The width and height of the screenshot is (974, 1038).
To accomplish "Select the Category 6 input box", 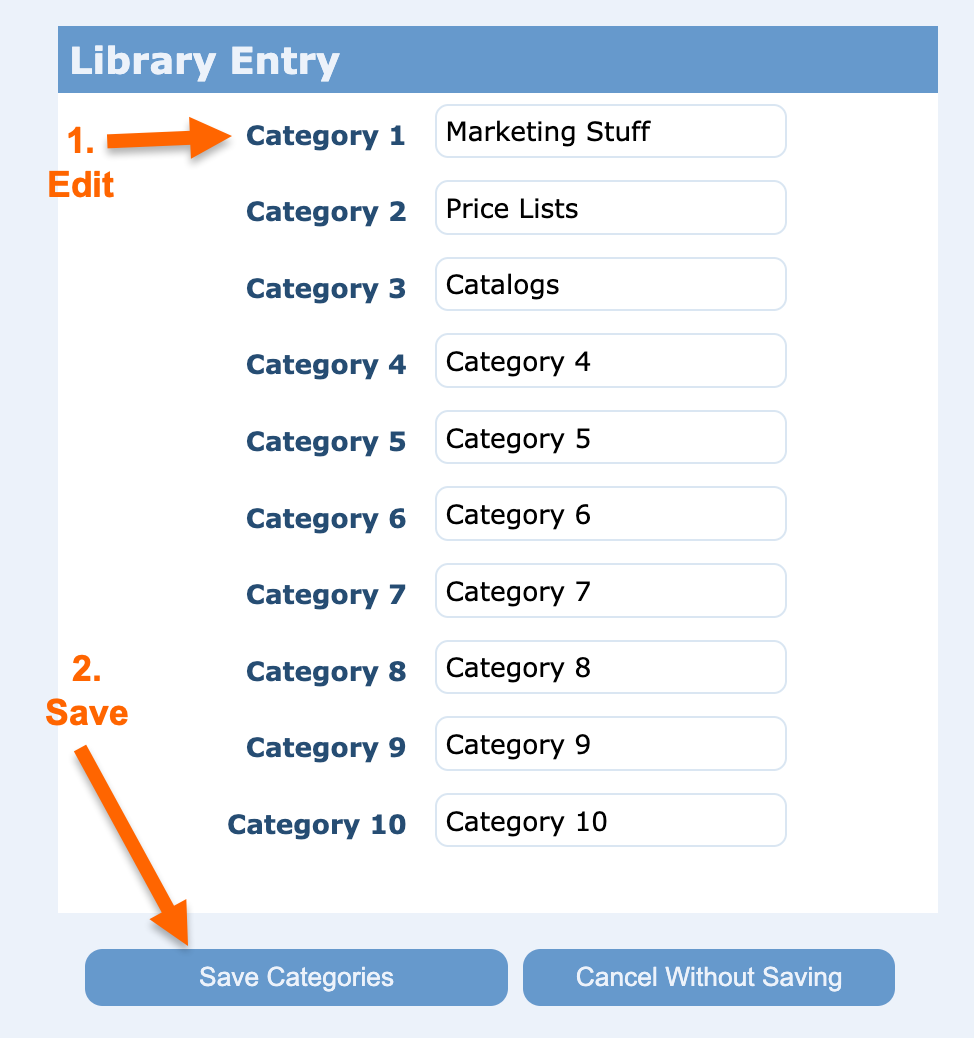I will click(x=610, y=514).
